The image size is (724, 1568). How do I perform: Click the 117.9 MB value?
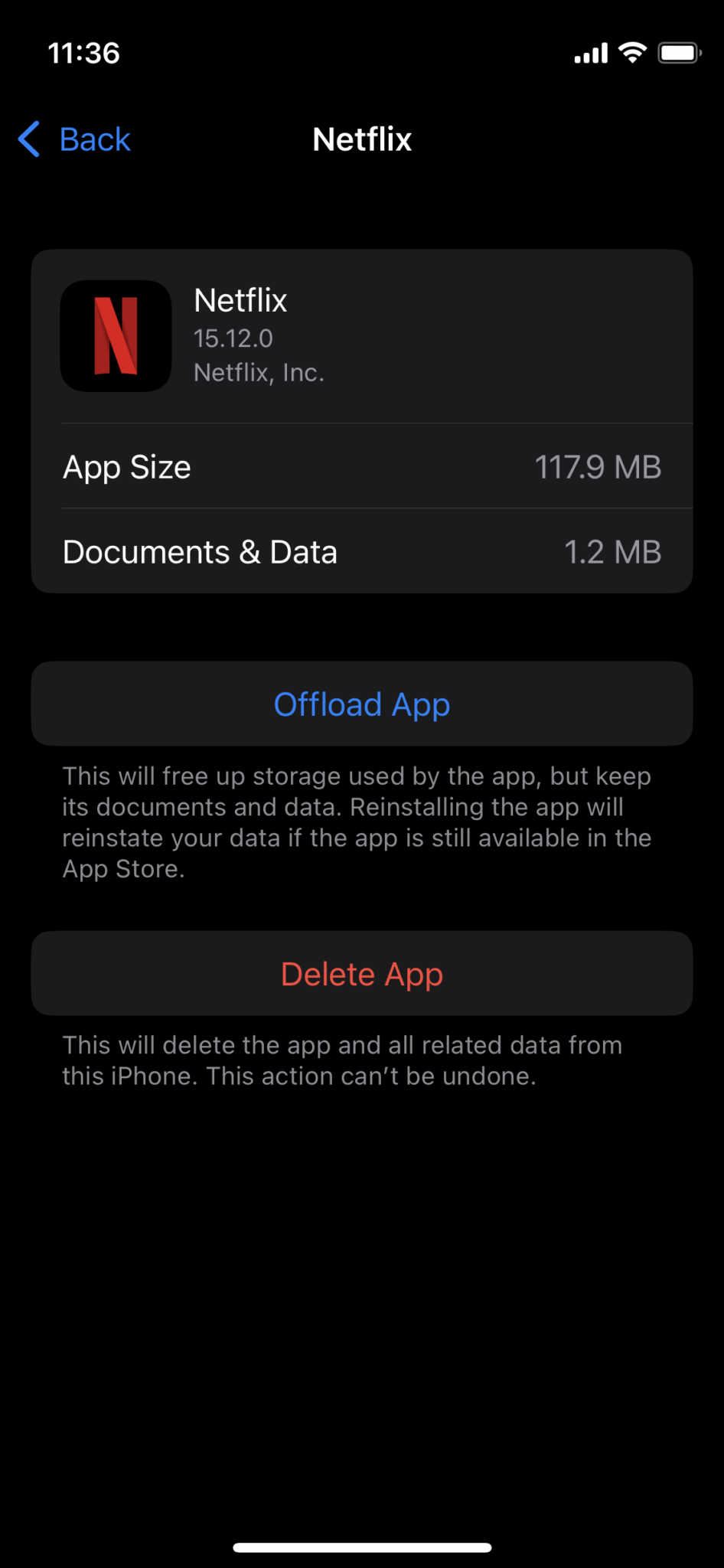pos(598,467)
